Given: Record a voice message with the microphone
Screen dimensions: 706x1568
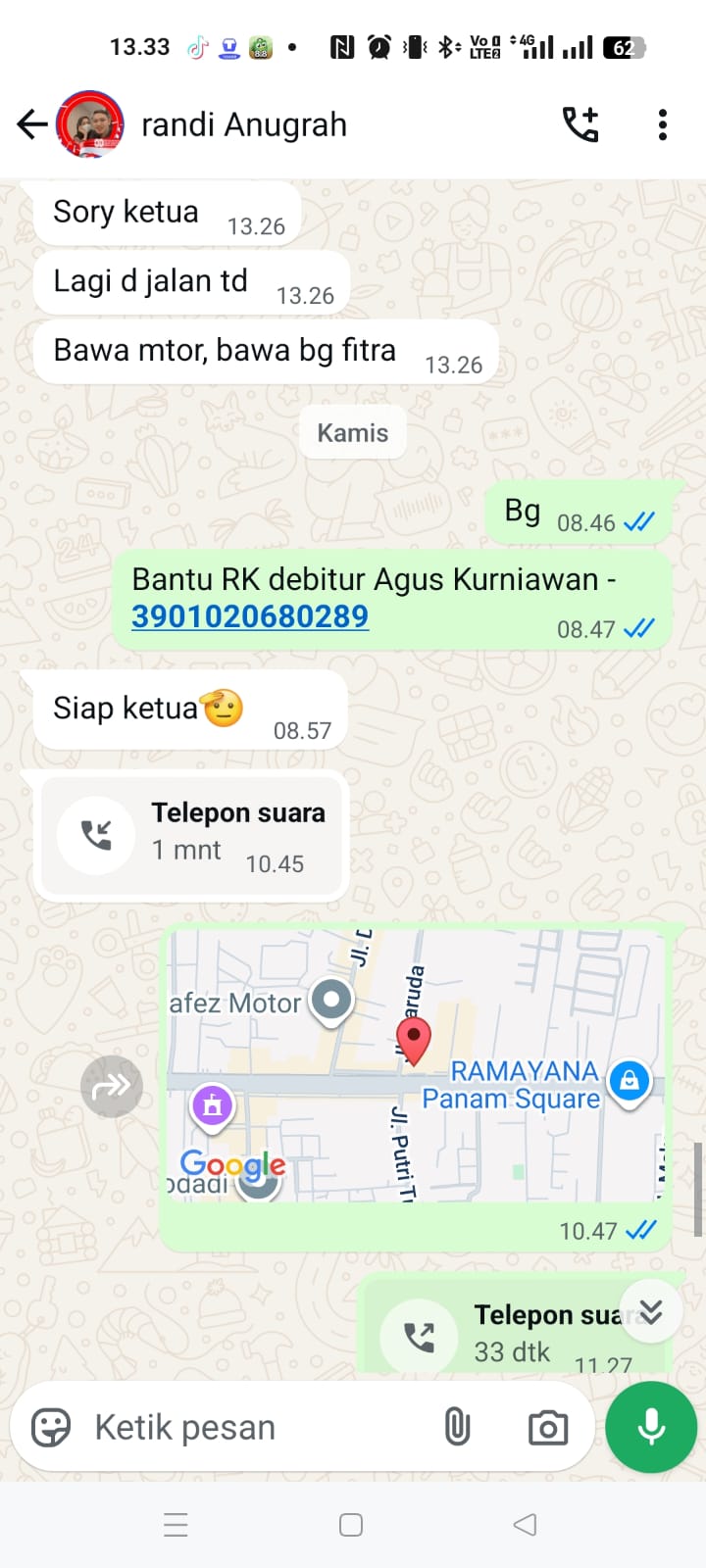Looking at the screenshot, I should click(x=651, y=1428).
